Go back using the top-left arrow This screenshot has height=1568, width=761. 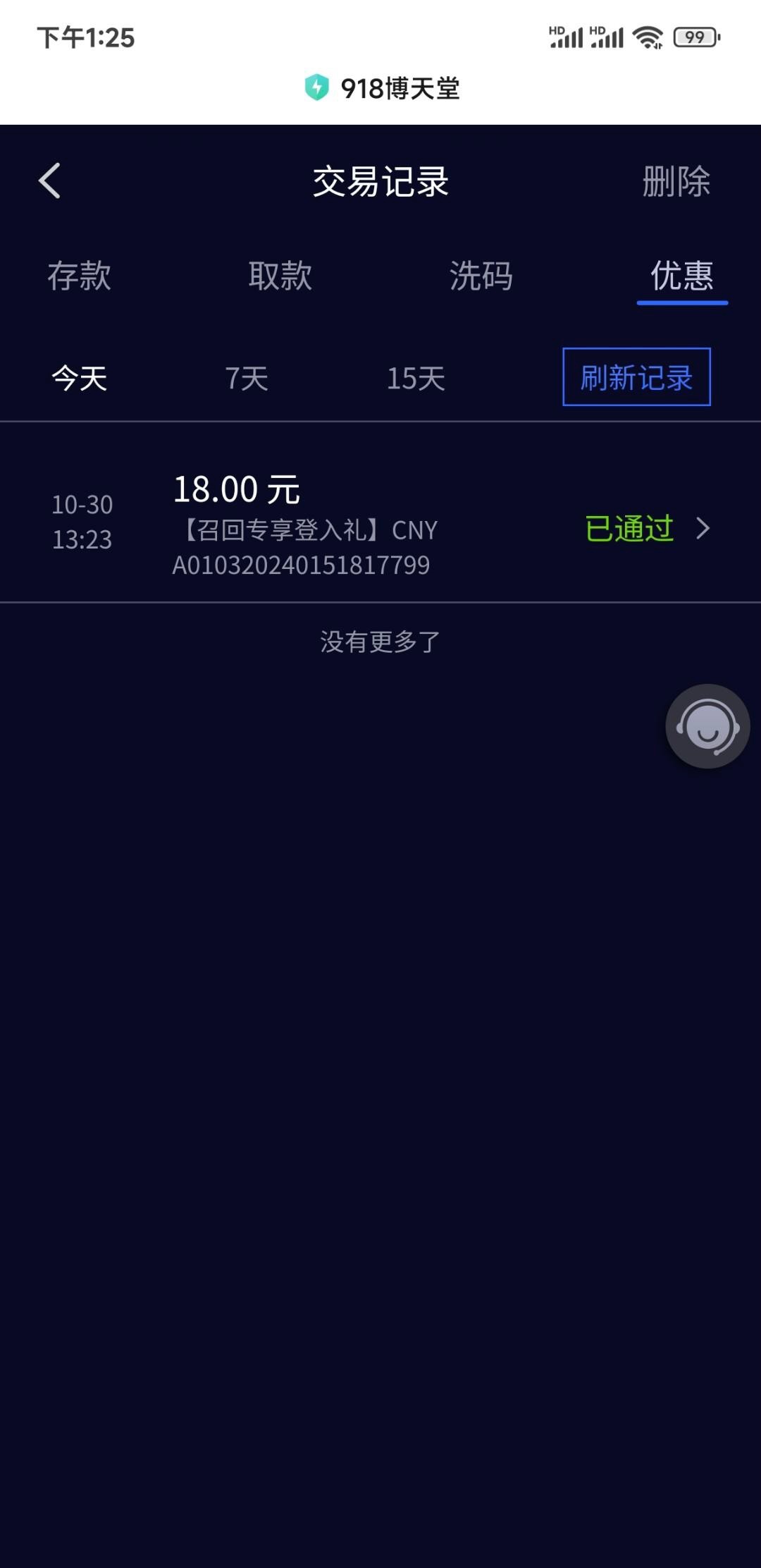[49, 181]
